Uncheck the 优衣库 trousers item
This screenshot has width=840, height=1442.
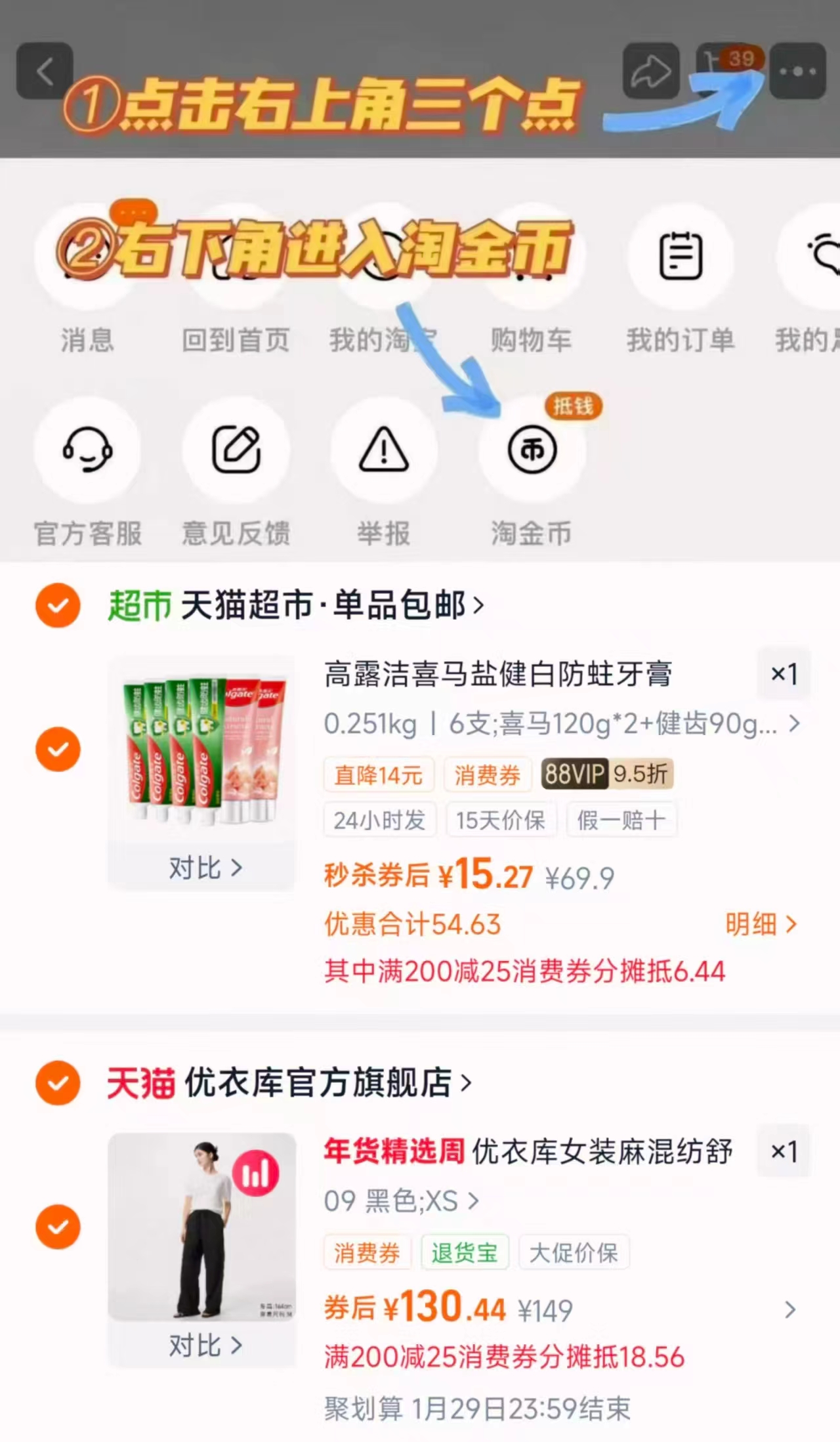coord(58,1227)
